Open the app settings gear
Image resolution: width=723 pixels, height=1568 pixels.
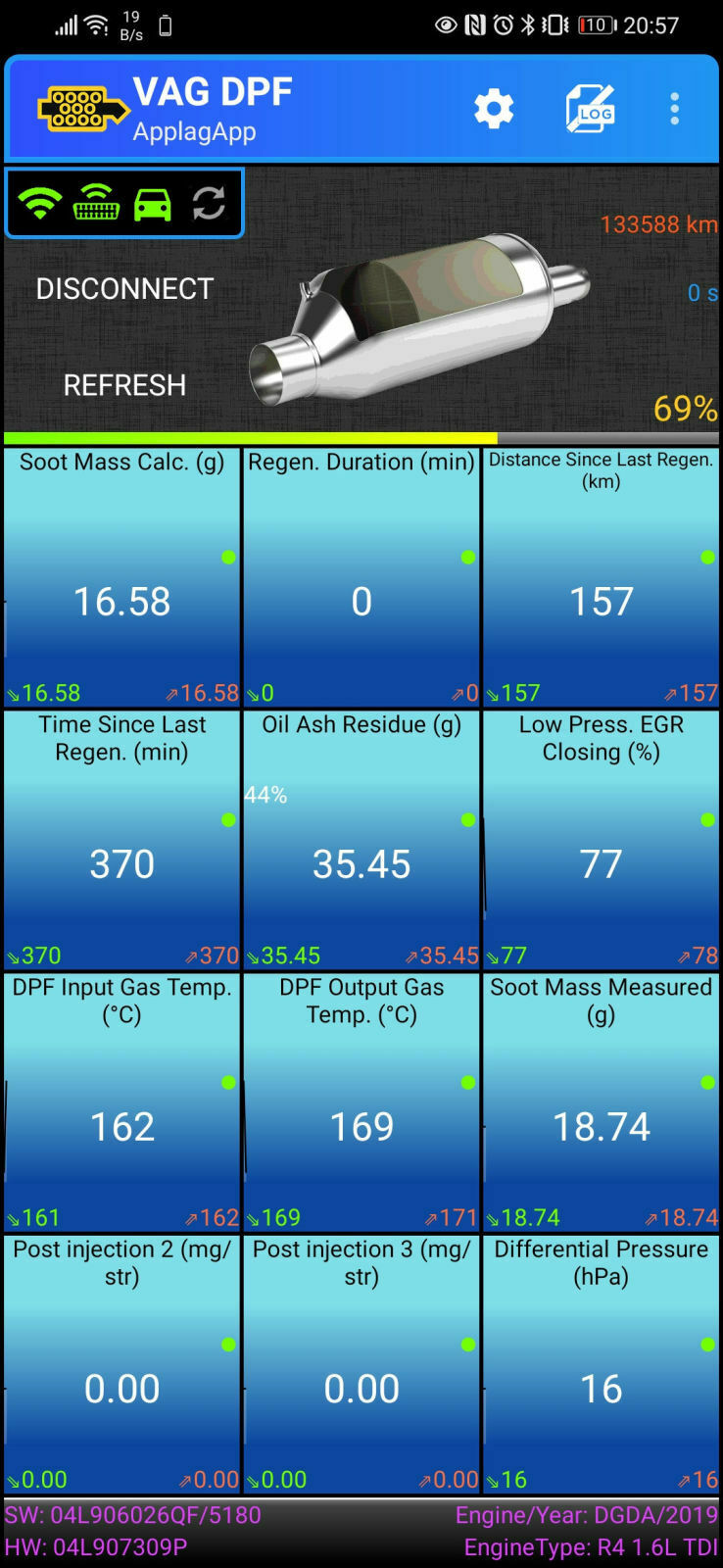tap(495, 110)
